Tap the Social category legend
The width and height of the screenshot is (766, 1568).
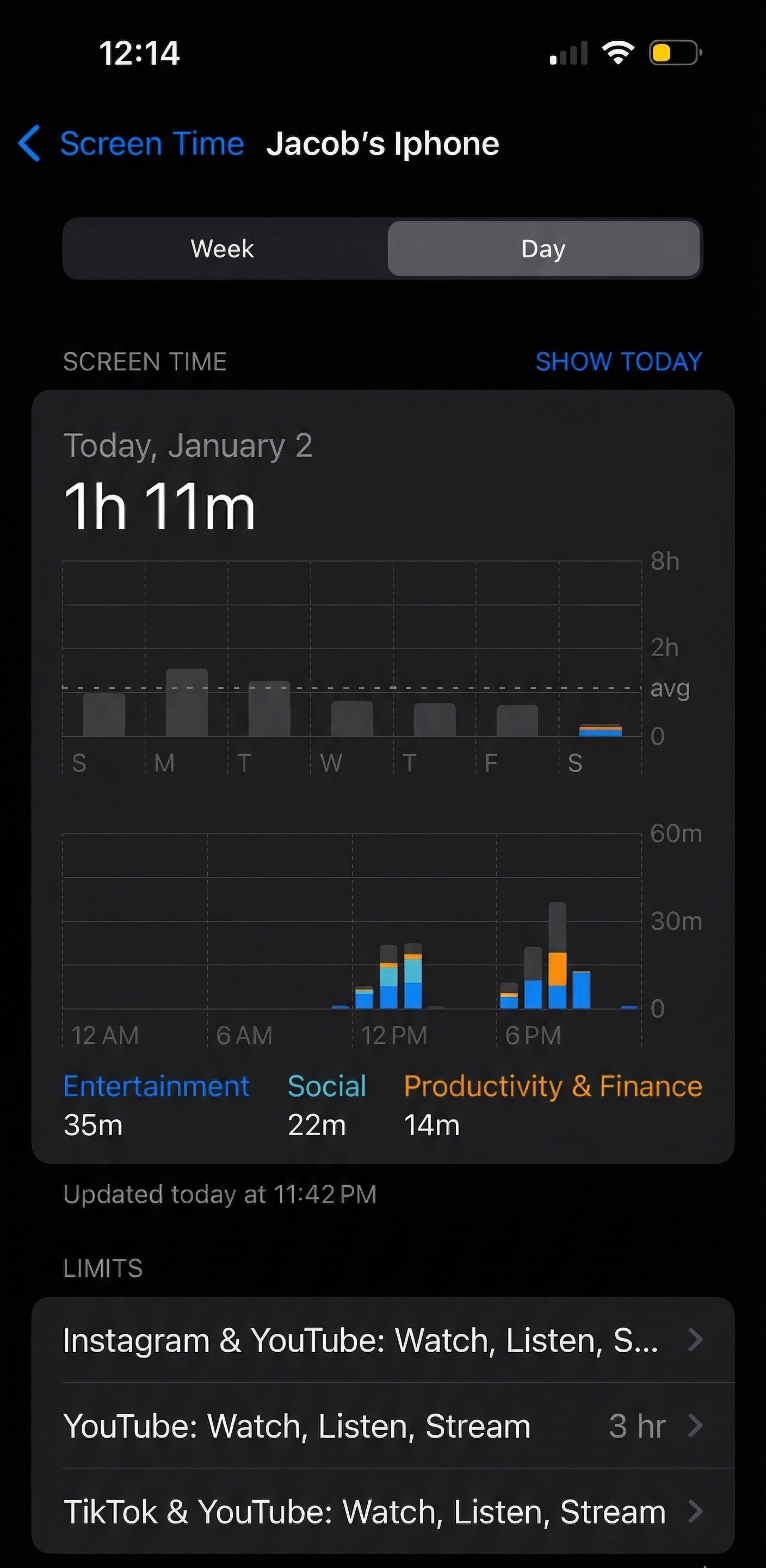pyautogui.click(x=326, y=1085)
